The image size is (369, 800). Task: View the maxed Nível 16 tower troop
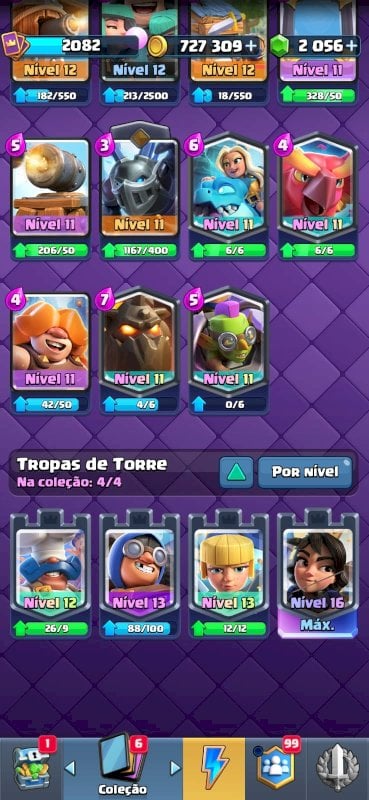(x=317, y=574)
